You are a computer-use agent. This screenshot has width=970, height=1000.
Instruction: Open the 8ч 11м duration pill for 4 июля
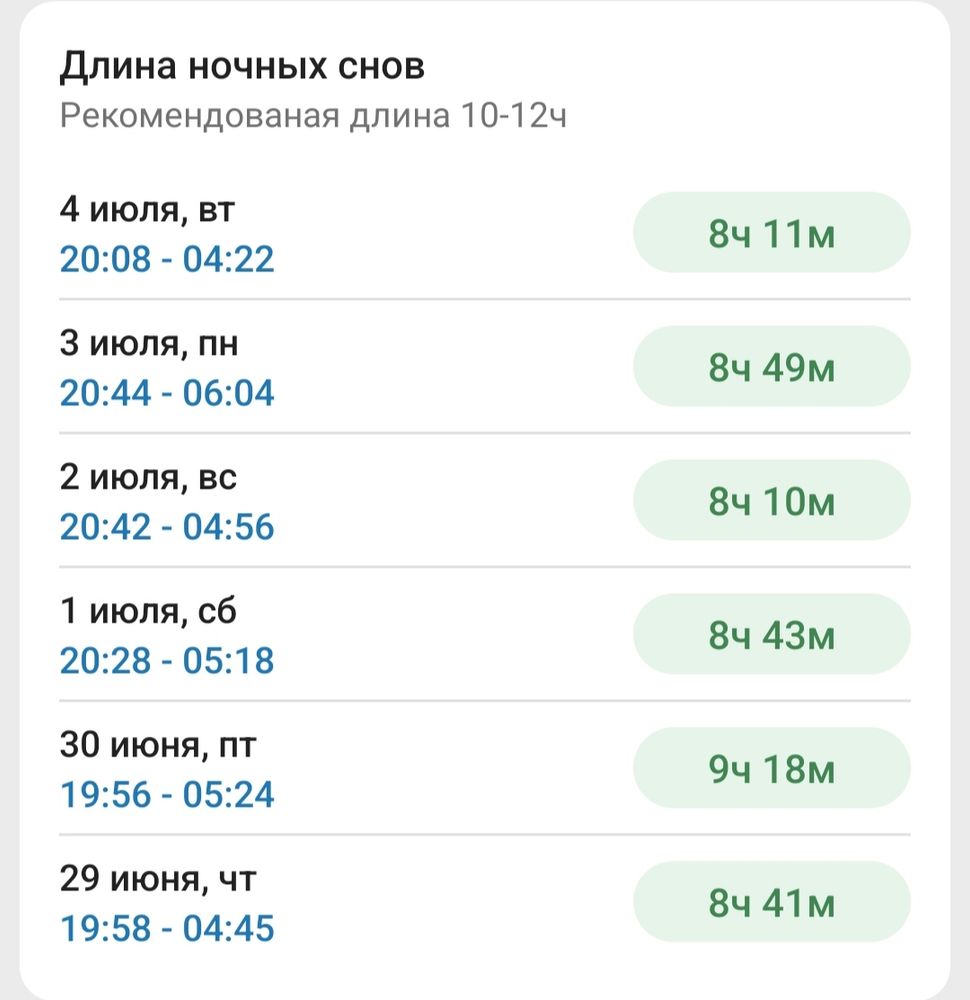[x=771, y=232]
